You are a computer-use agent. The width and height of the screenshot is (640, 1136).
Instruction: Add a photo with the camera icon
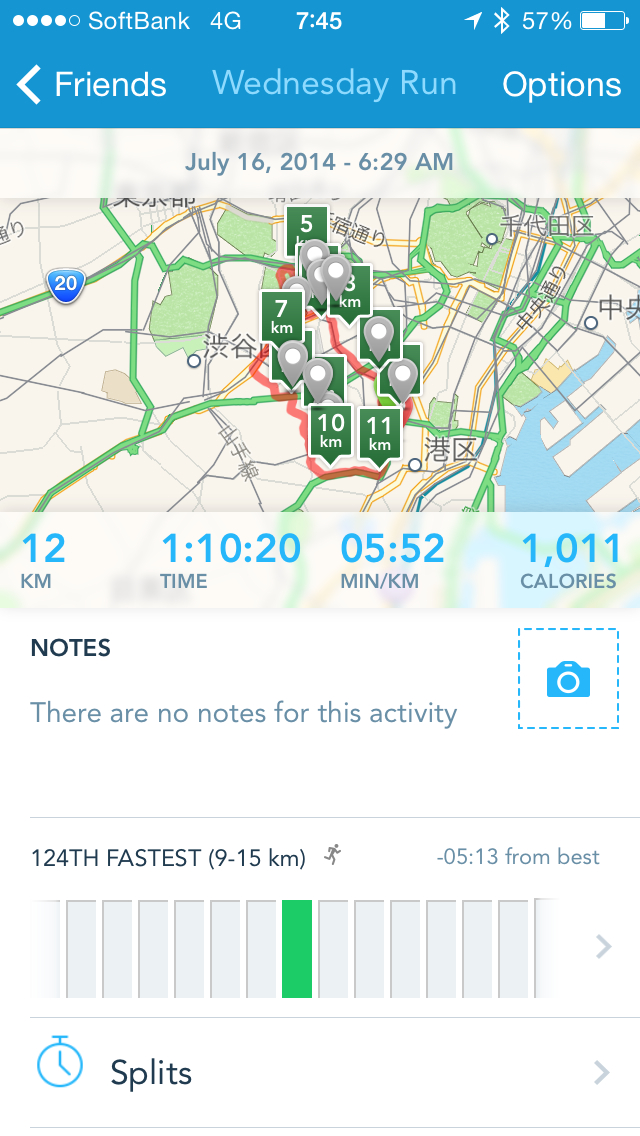[x=568, y=679]
